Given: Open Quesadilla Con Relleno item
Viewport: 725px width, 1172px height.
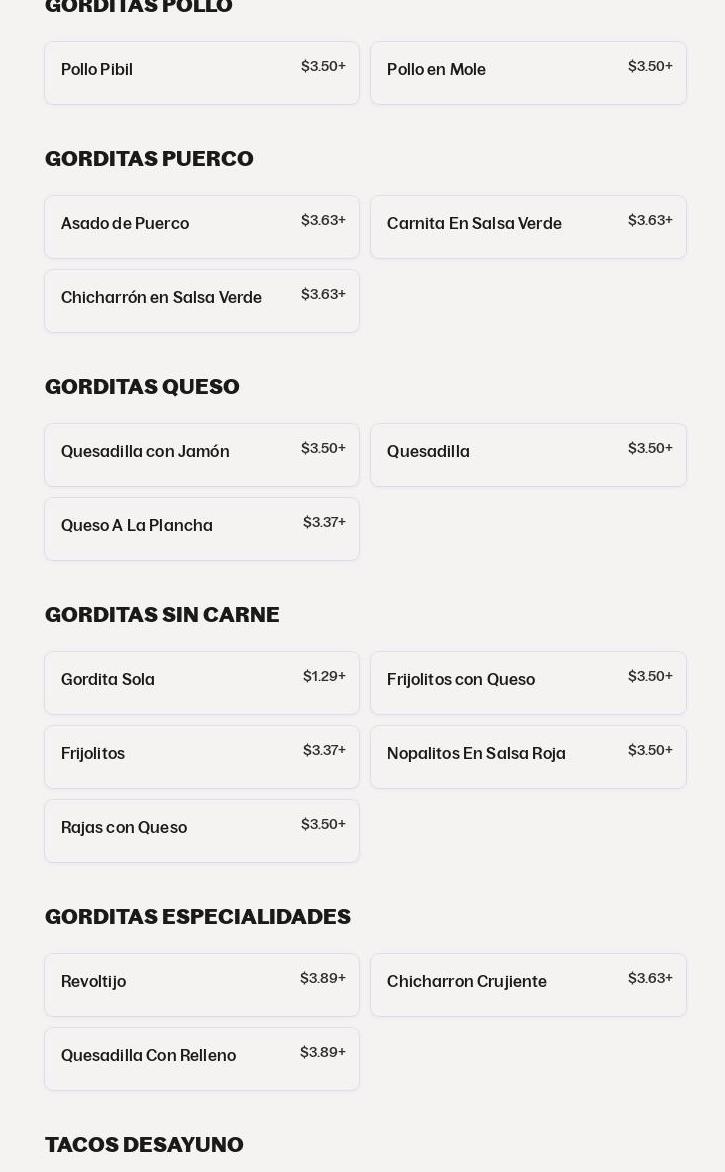Looking at the screenshot, I should tap(201, 1059).
